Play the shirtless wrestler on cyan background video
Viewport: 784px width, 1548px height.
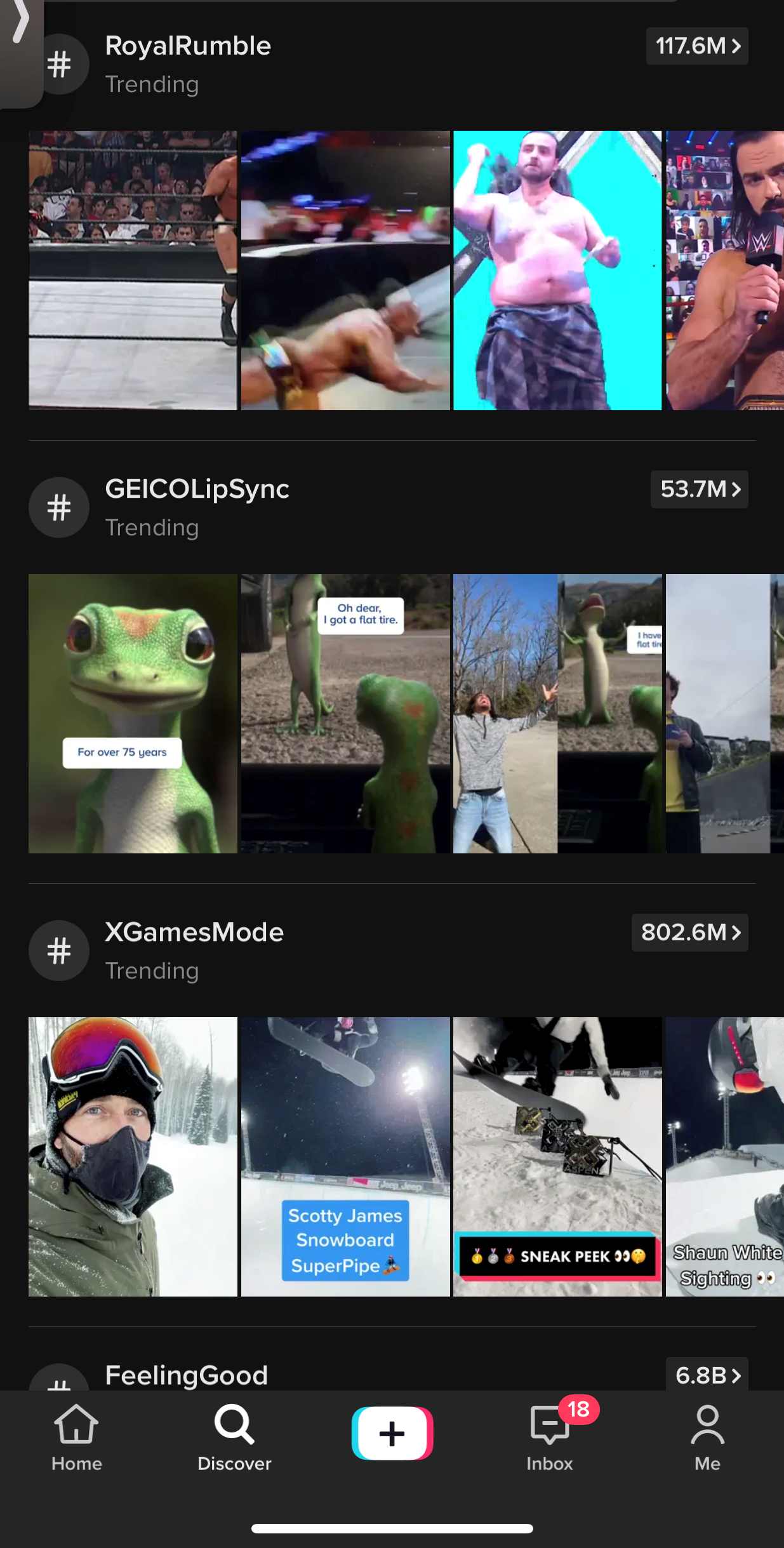pyautogui.click(x=557, y=270)
